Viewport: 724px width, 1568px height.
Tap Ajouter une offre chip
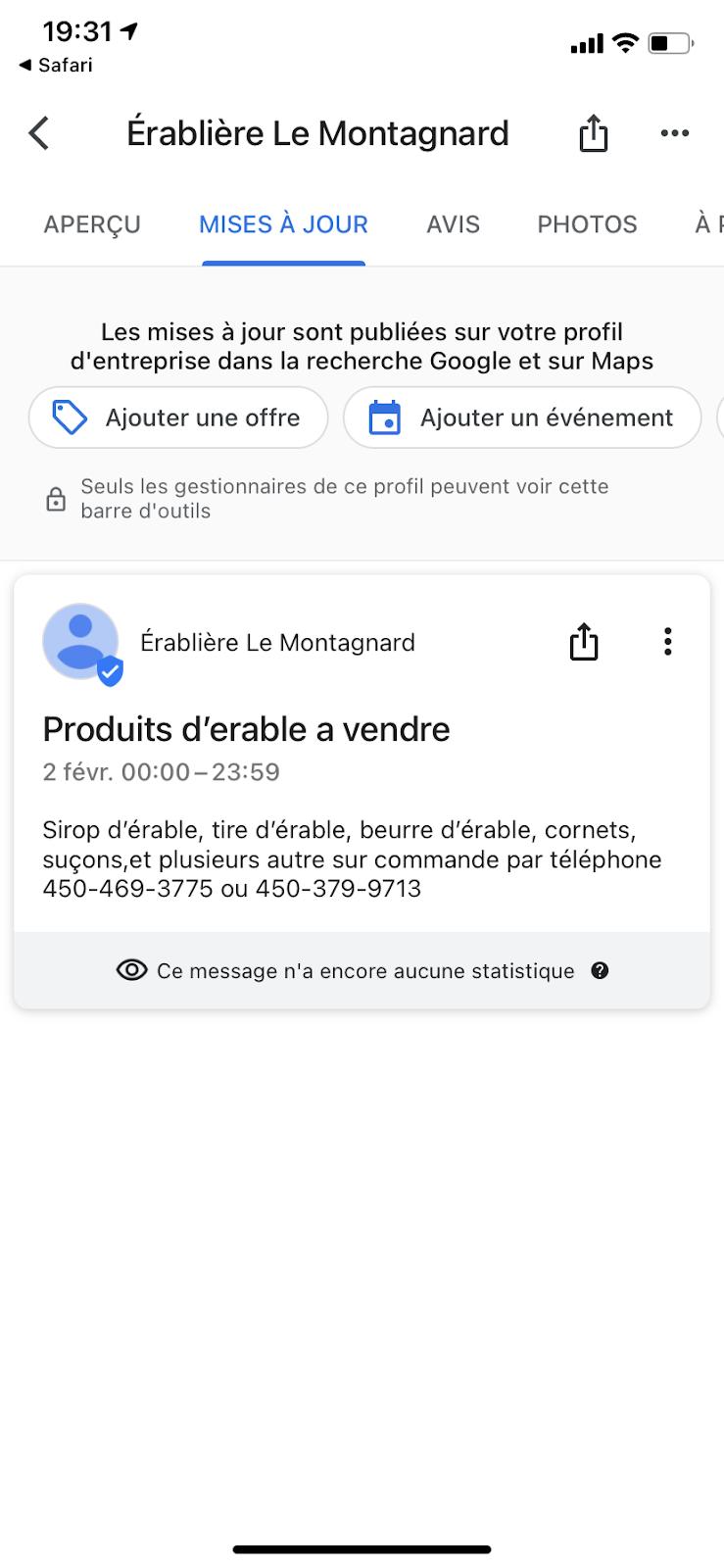pos(178,417)
